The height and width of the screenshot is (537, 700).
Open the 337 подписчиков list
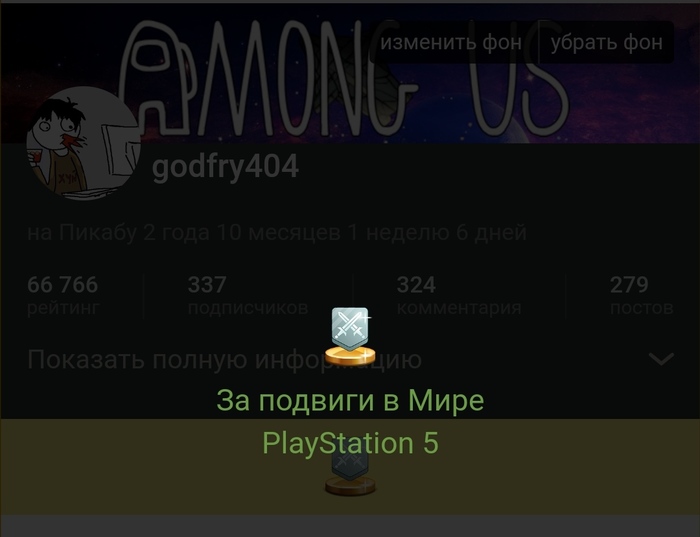[247, 296]
